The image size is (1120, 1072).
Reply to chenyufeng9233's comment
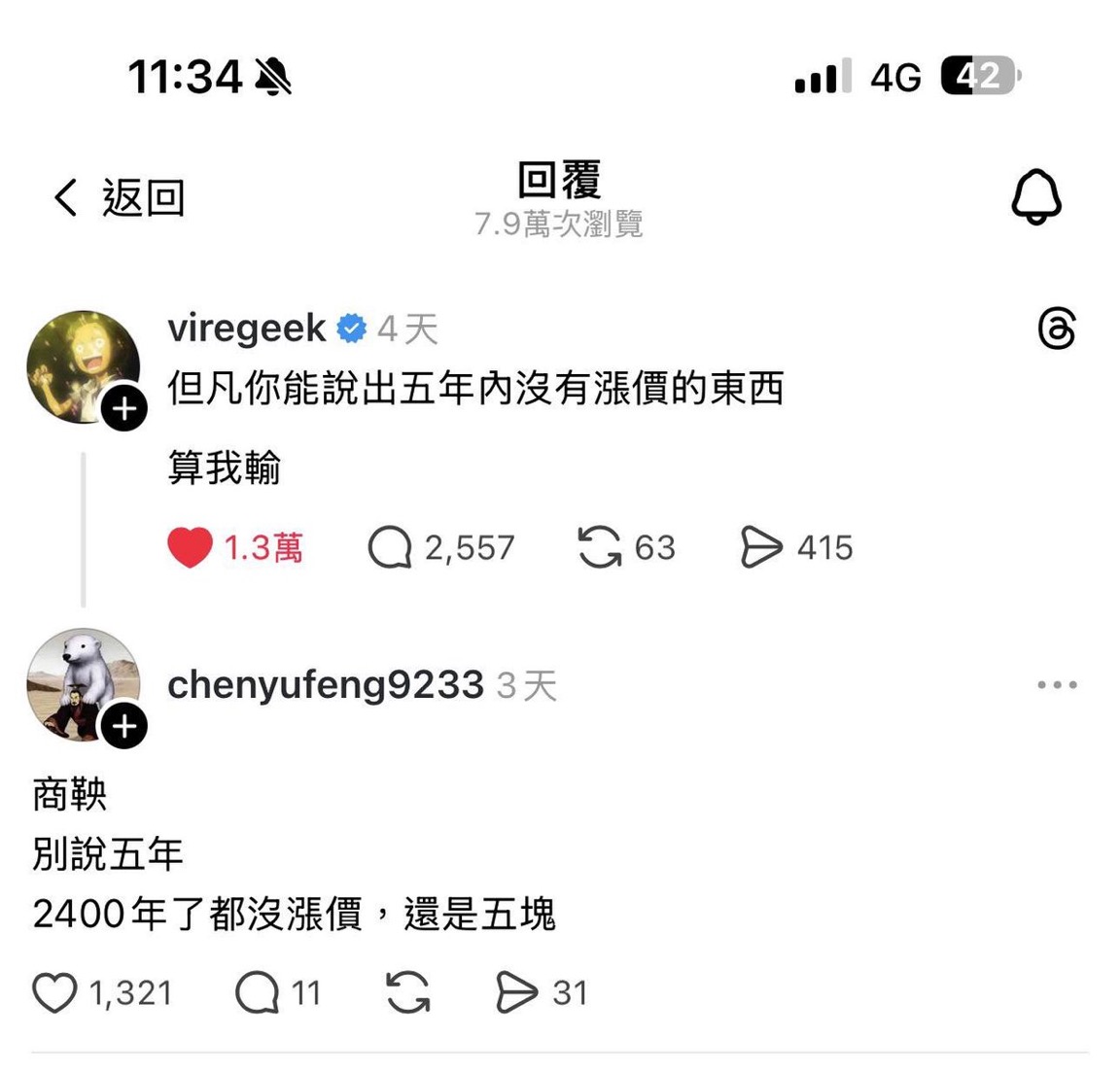pos(257,993)
